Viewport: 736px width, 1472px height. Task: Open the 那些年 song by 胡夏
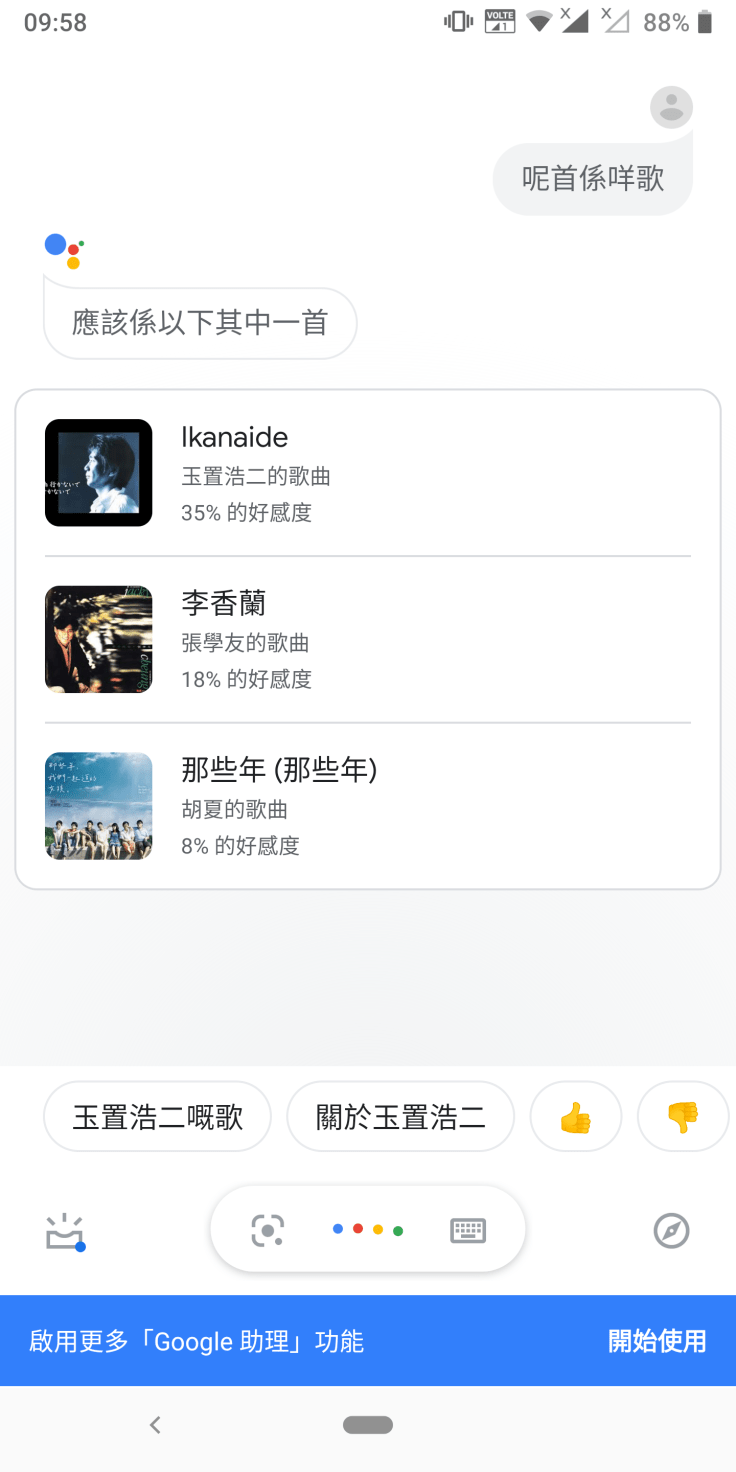point(367,806)
